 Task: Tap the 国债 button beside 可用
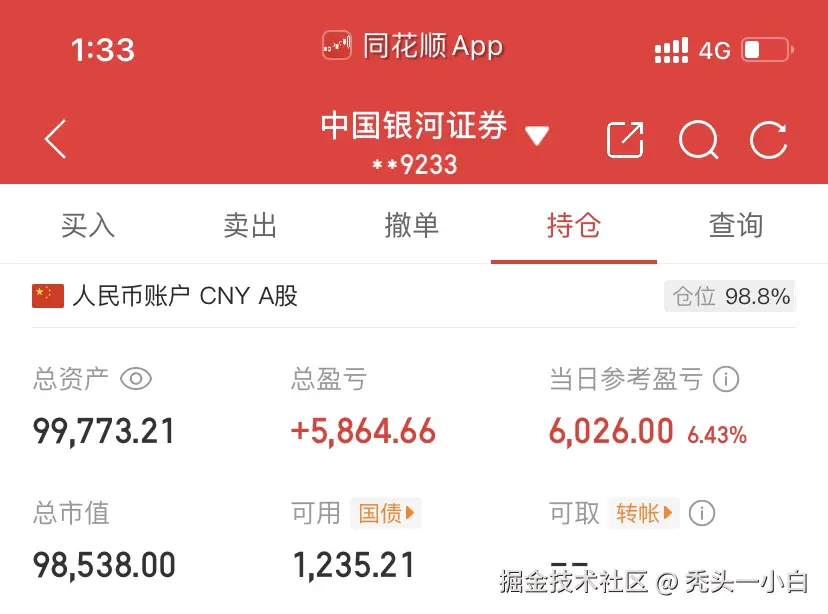click(x=386, y=514)
